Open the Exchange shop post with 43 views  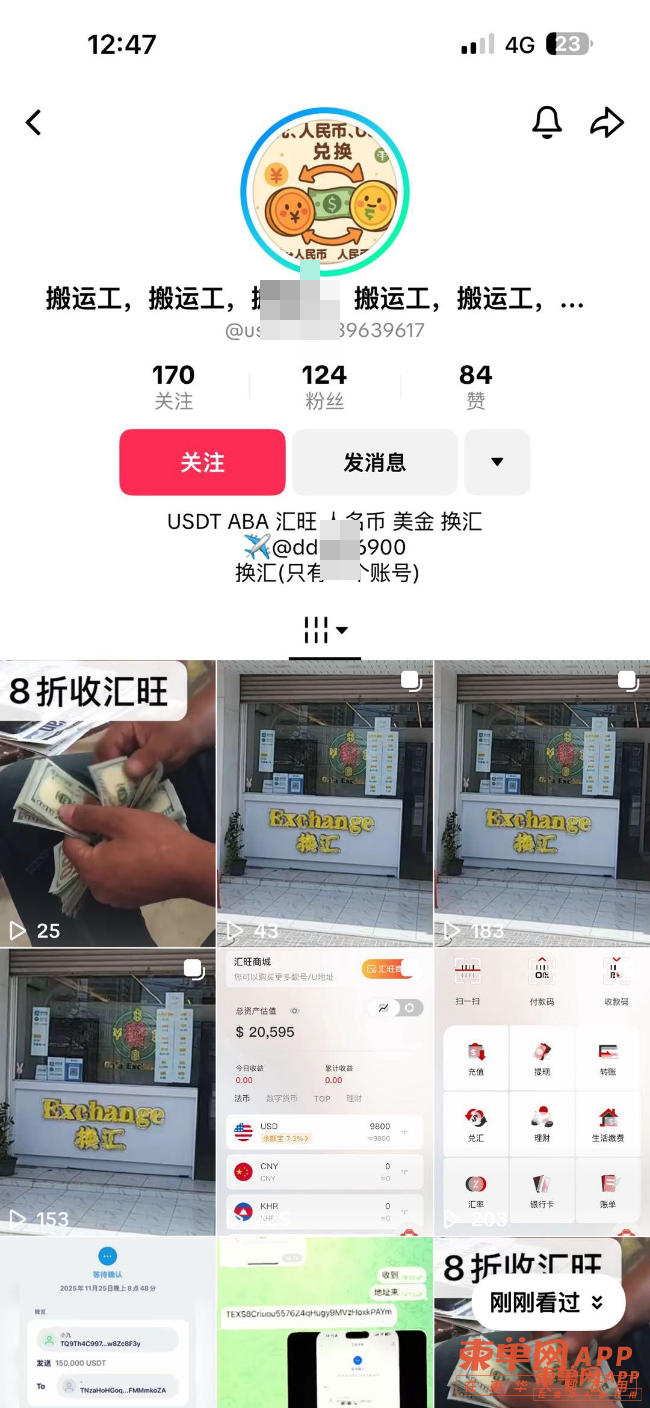tap(325, 803)
